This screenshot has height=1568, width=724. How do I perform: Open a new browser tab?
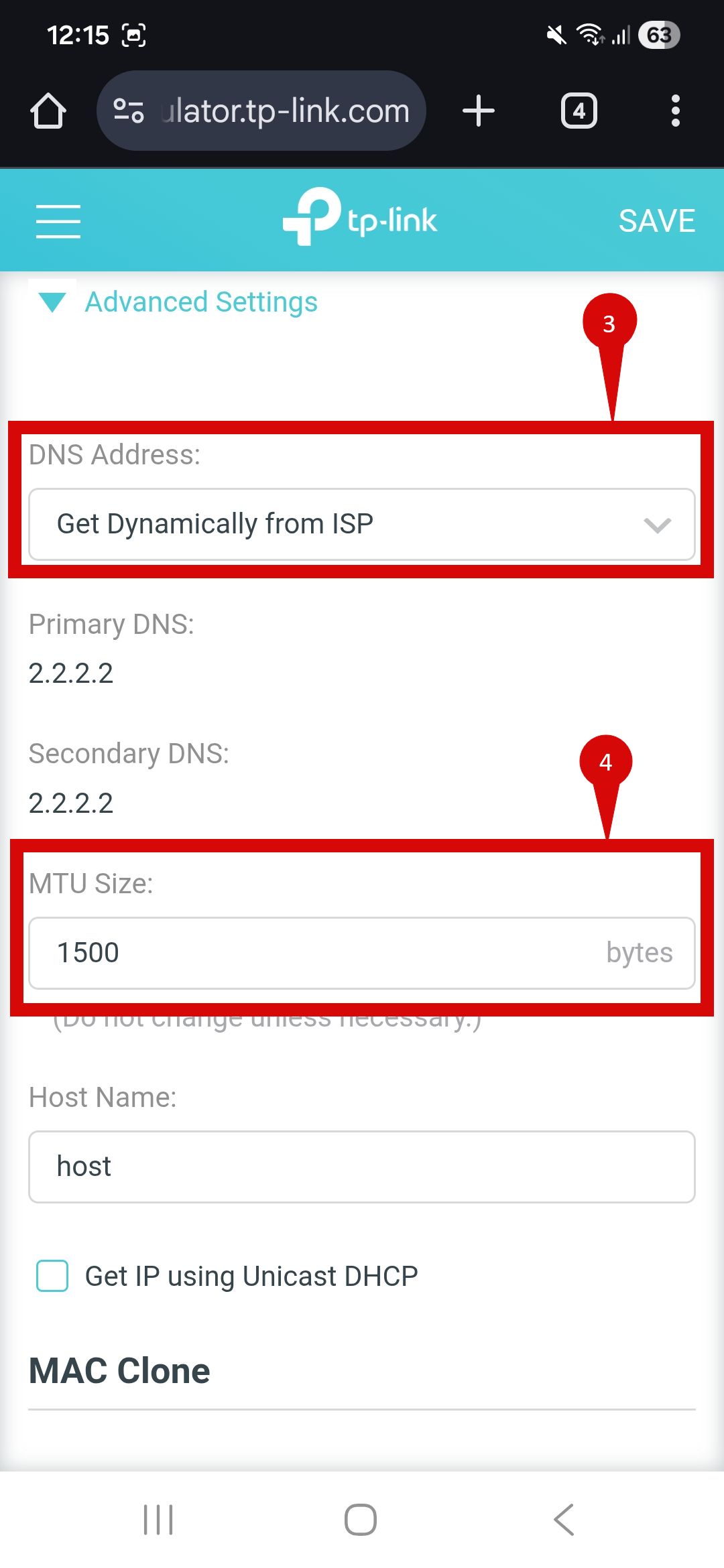coord(479,111)
